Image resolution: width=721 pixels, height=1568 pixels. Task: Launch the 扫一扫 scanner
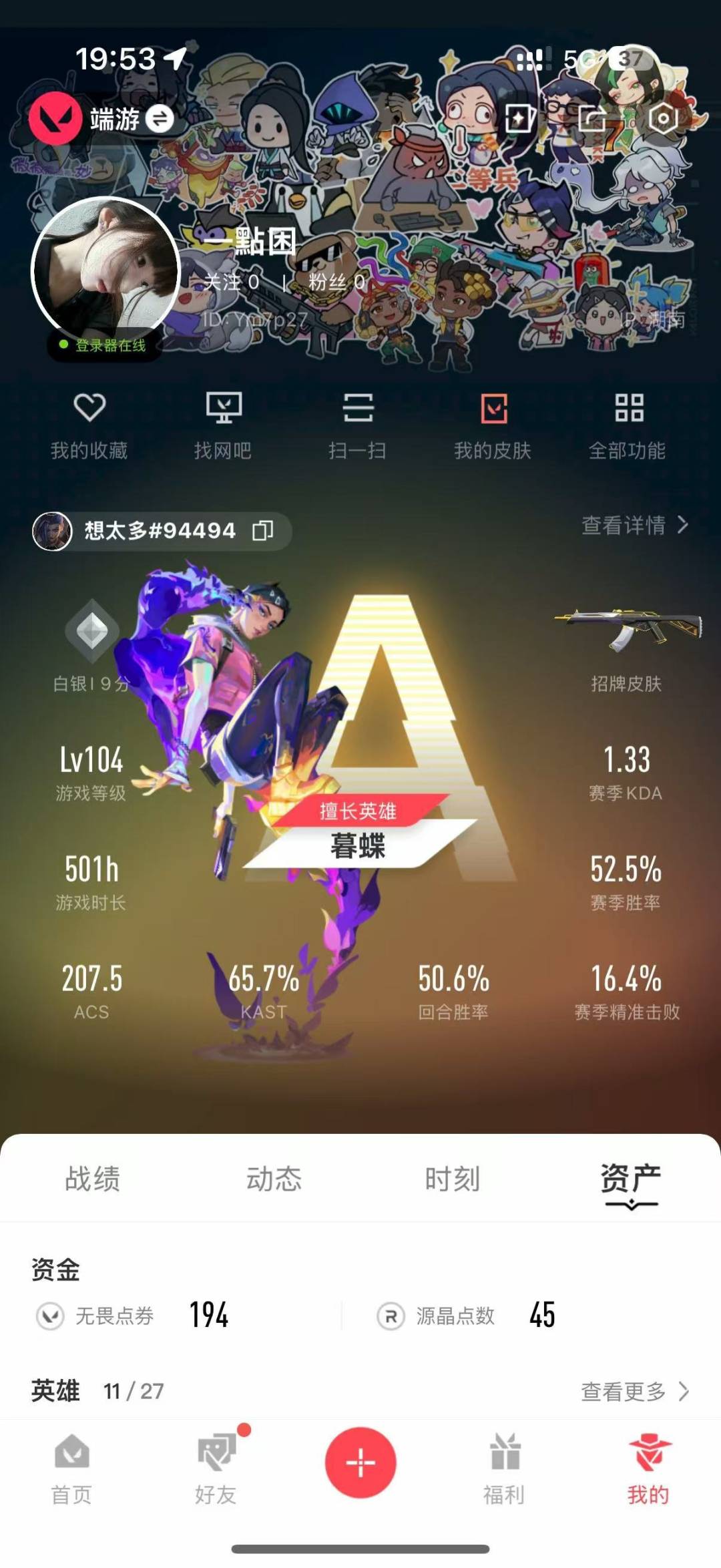point(358,426)
